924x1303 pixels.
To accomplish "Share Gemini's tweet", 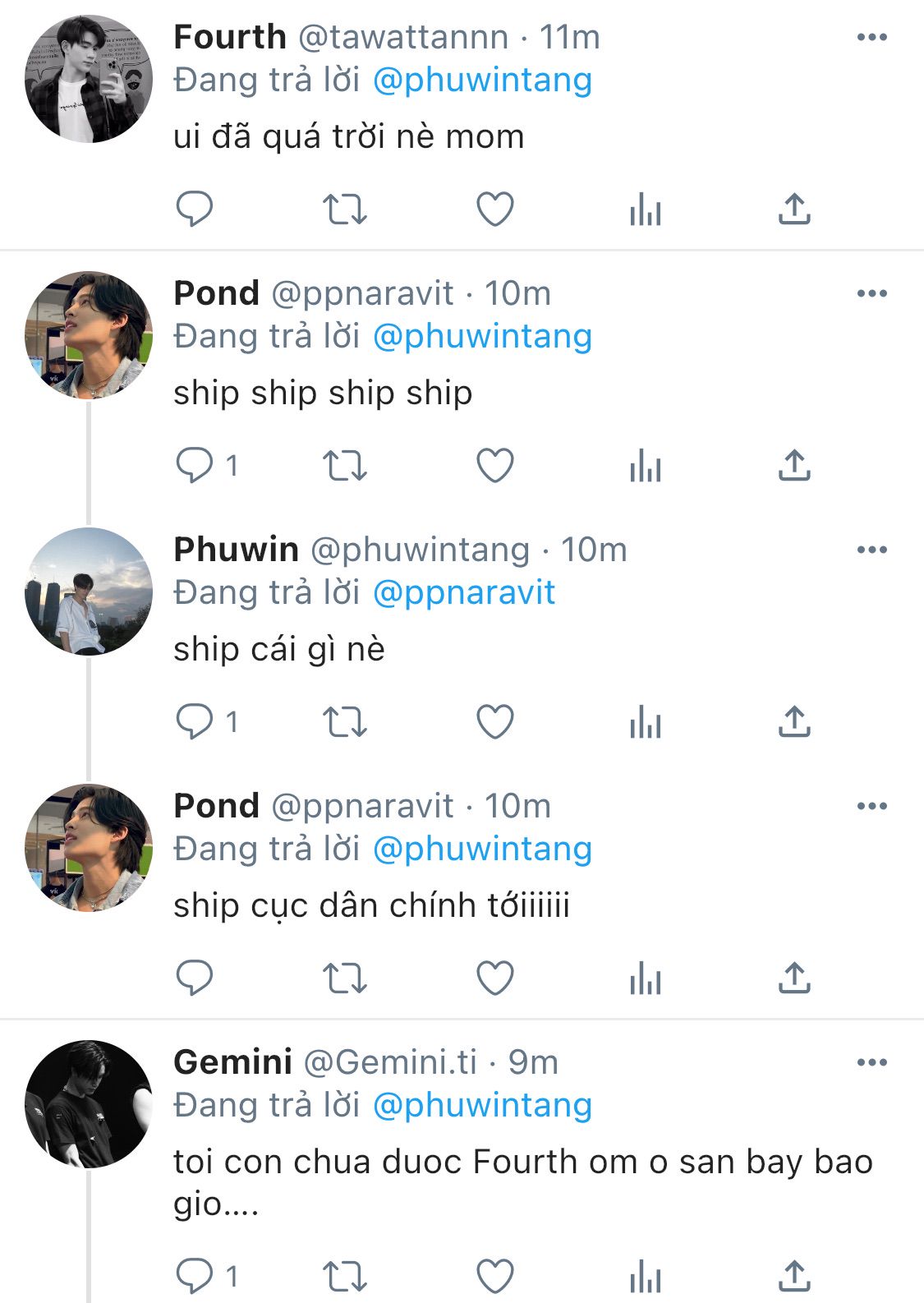I will (794, 1275).
